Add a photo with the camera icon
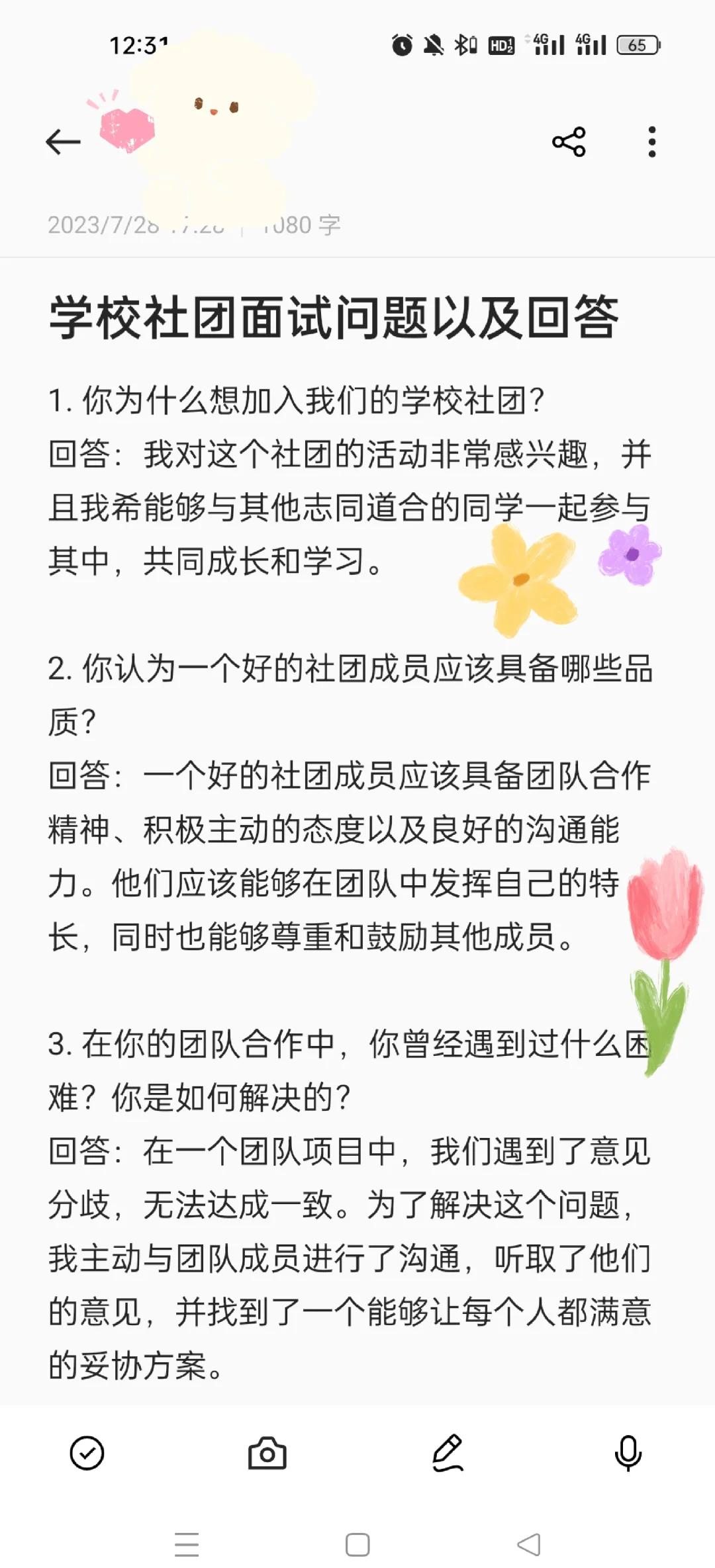 (x=267, y=1454)
